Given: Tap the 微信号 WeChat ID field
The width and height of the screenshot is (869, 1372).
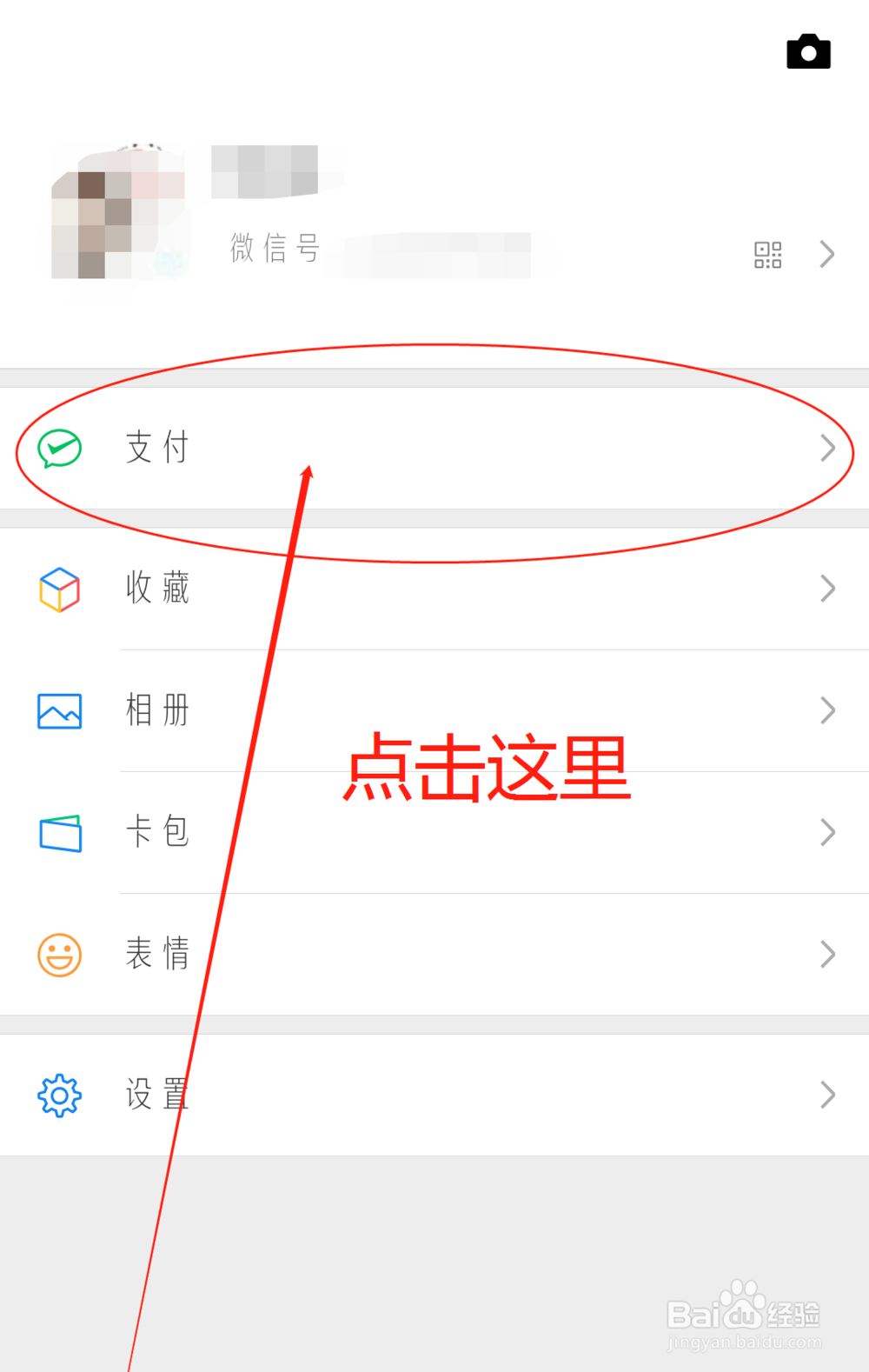Looking at the screenshot, I should pyautogui.click(x=272, y=250).
